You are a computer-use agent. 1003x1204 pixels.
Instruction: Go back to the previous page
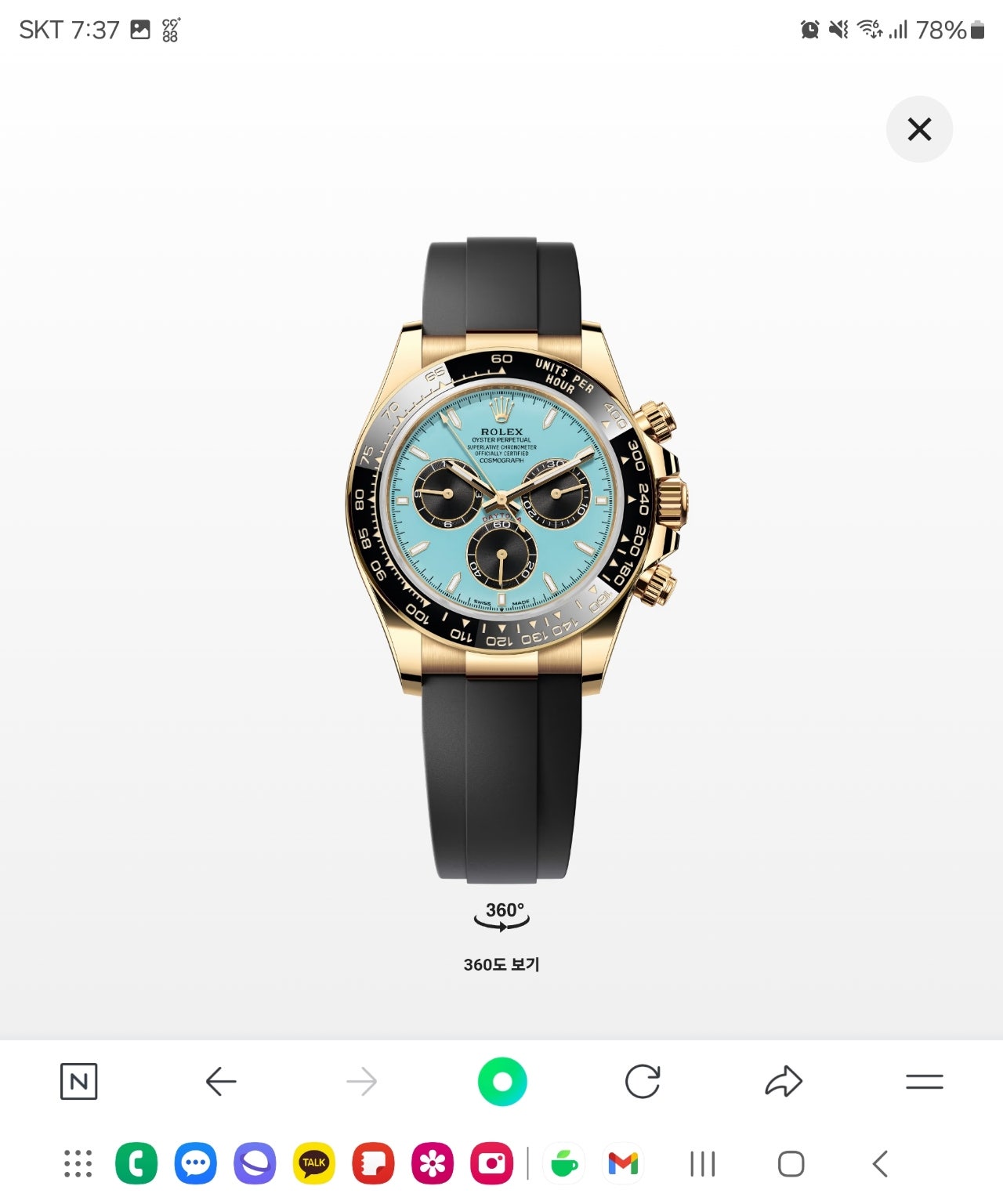click(221, 1082)
